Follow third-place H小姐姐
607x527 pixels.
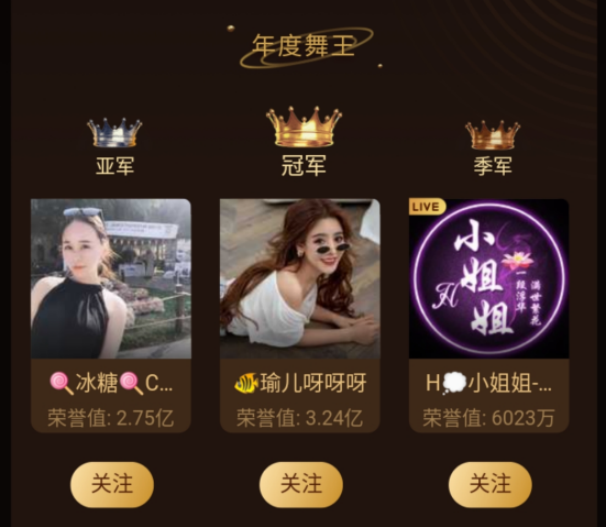(x=489, y=484)
